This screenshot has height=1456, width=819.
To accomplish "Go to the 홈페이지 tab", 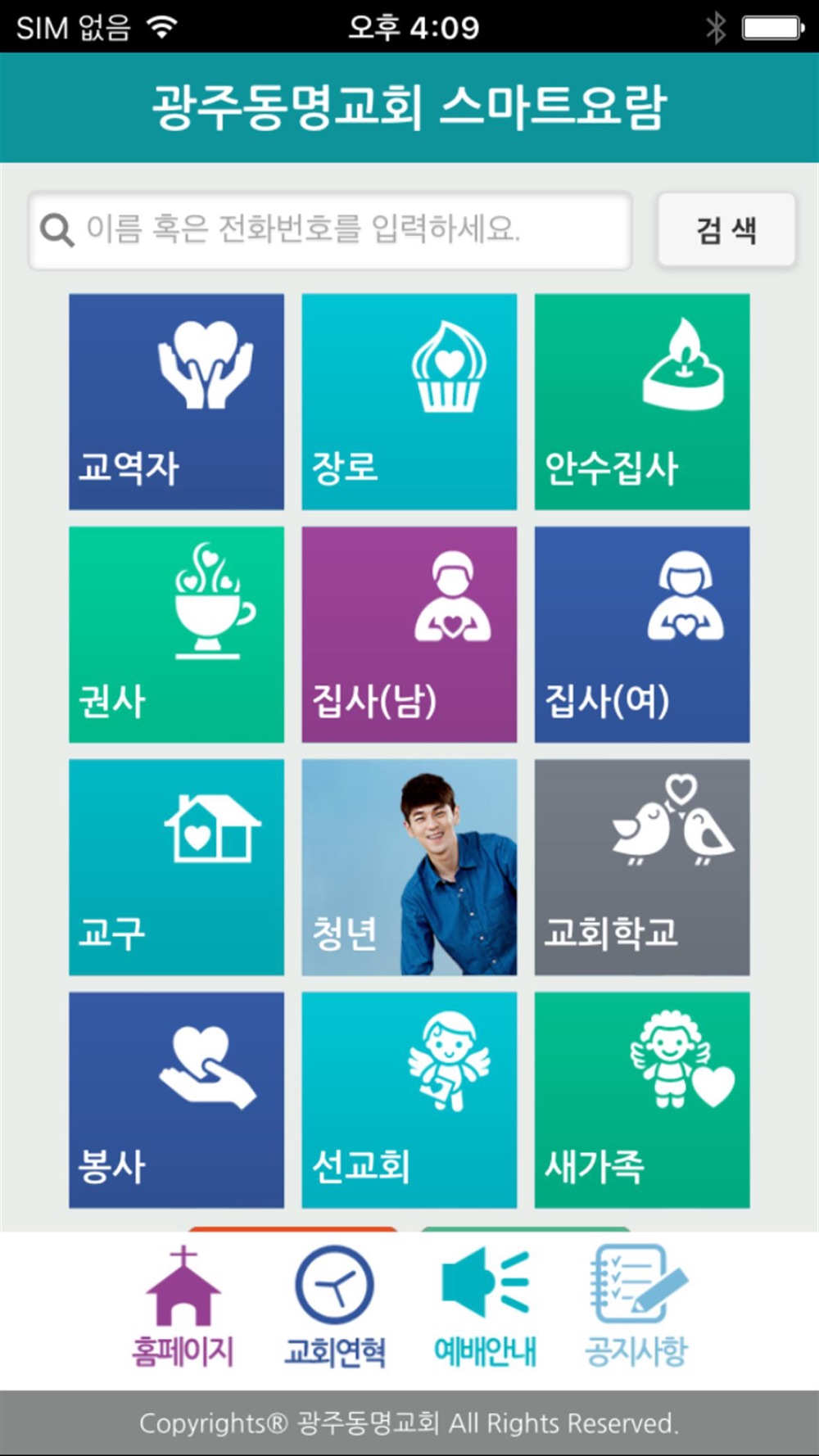I will (183, 1309).
